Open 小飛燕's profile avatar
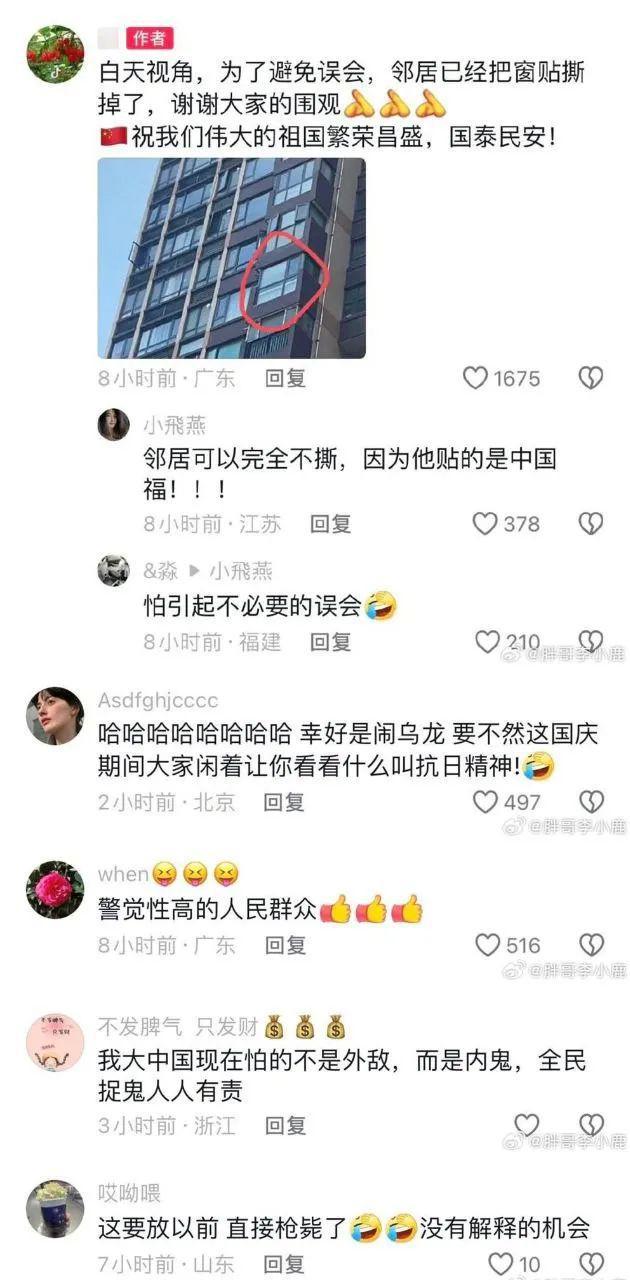The width and height of the screenshot is (630, 1280). pos(113,425)
